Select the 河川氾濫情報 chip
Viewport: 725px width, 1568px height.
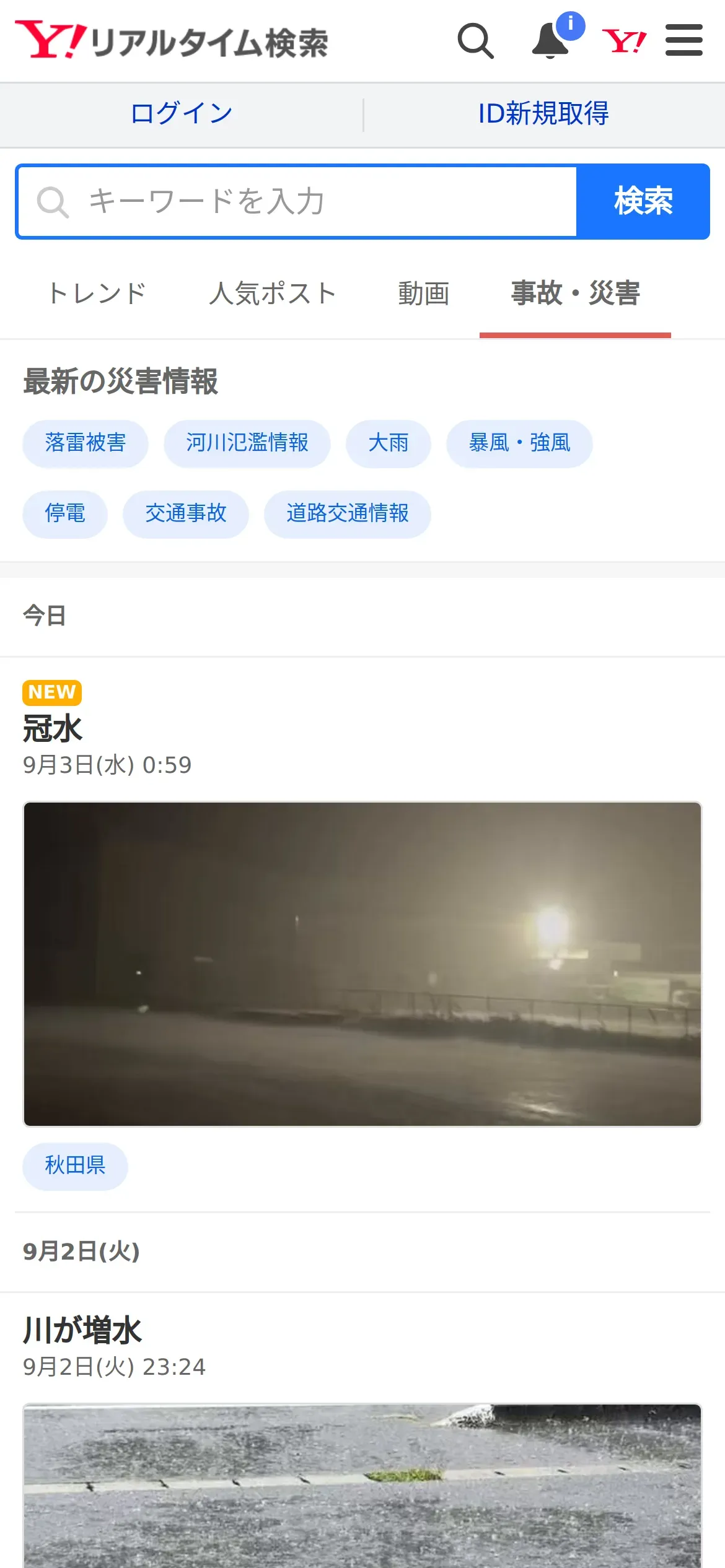point(247,443)
